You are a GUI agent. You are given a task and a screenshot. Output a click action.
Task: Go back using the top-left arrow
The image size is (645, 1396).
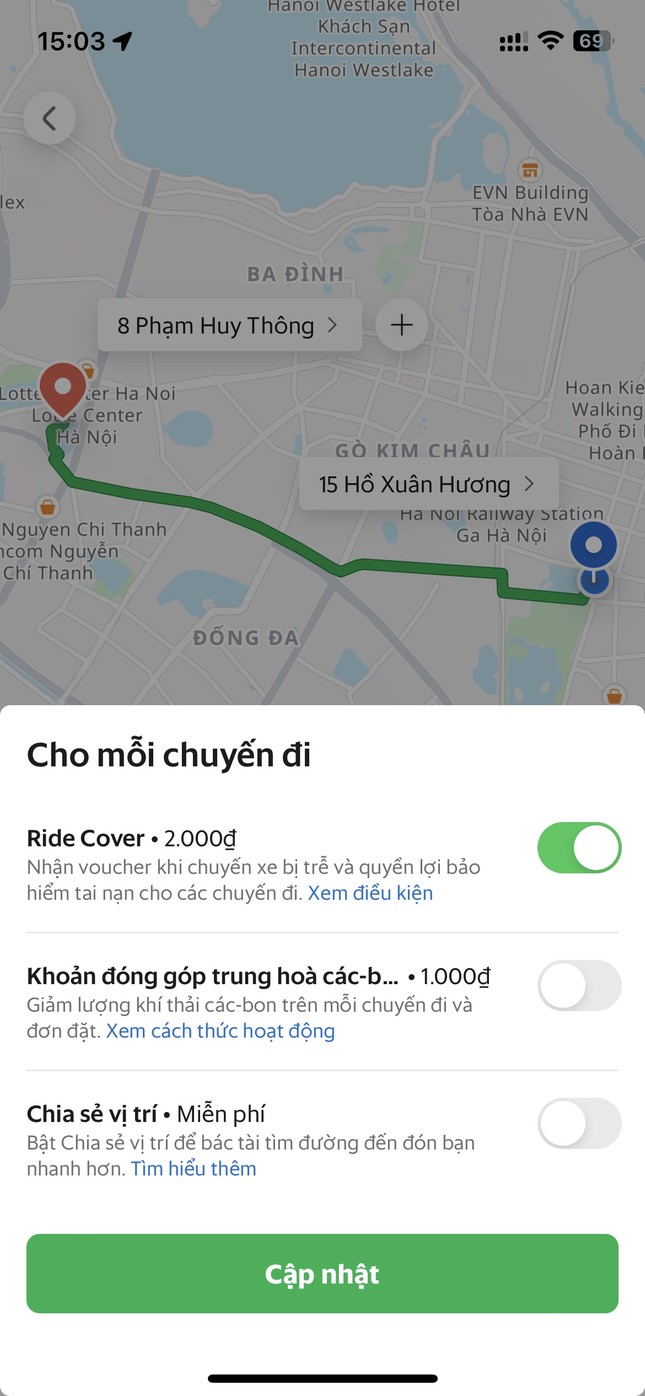[49, 119]
